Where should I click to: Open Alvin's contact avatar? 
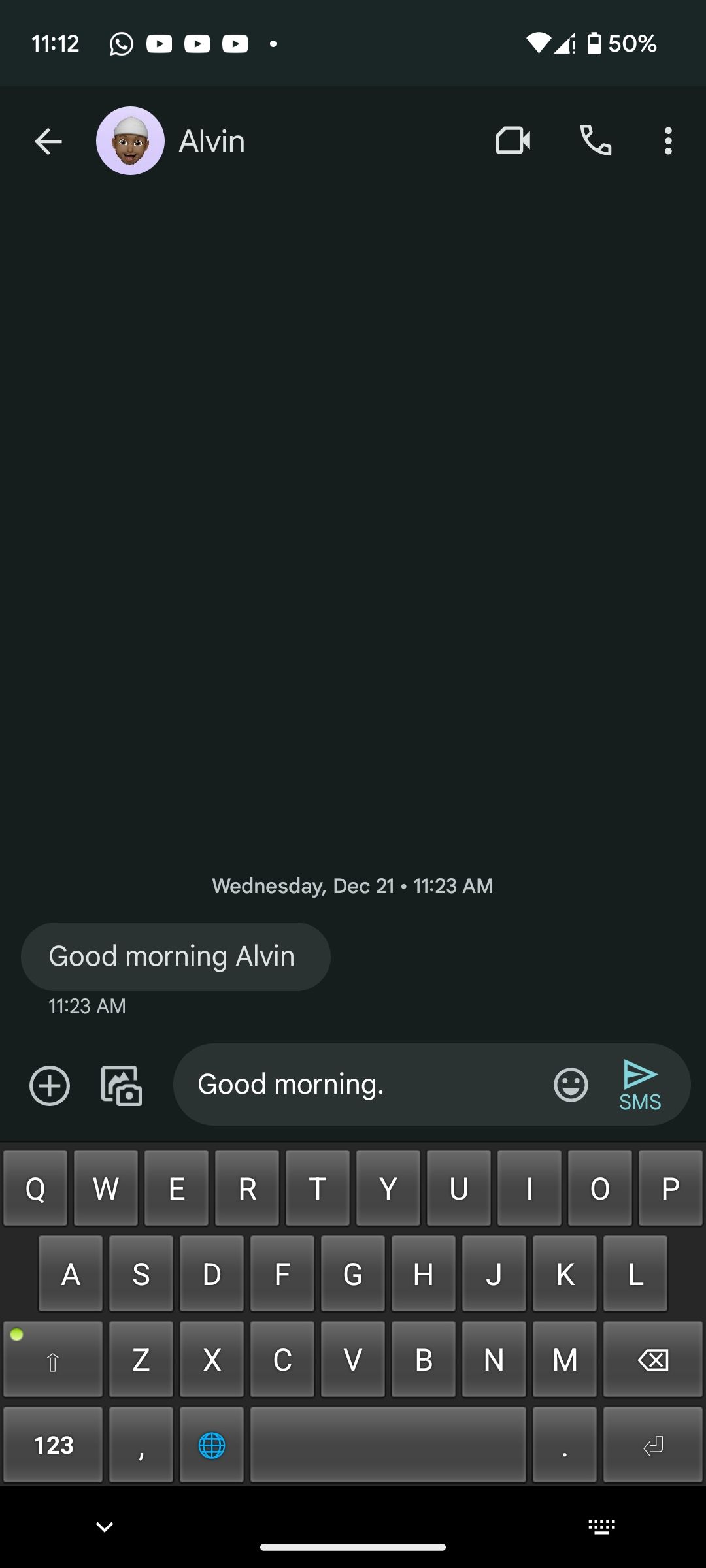[130, 141]
